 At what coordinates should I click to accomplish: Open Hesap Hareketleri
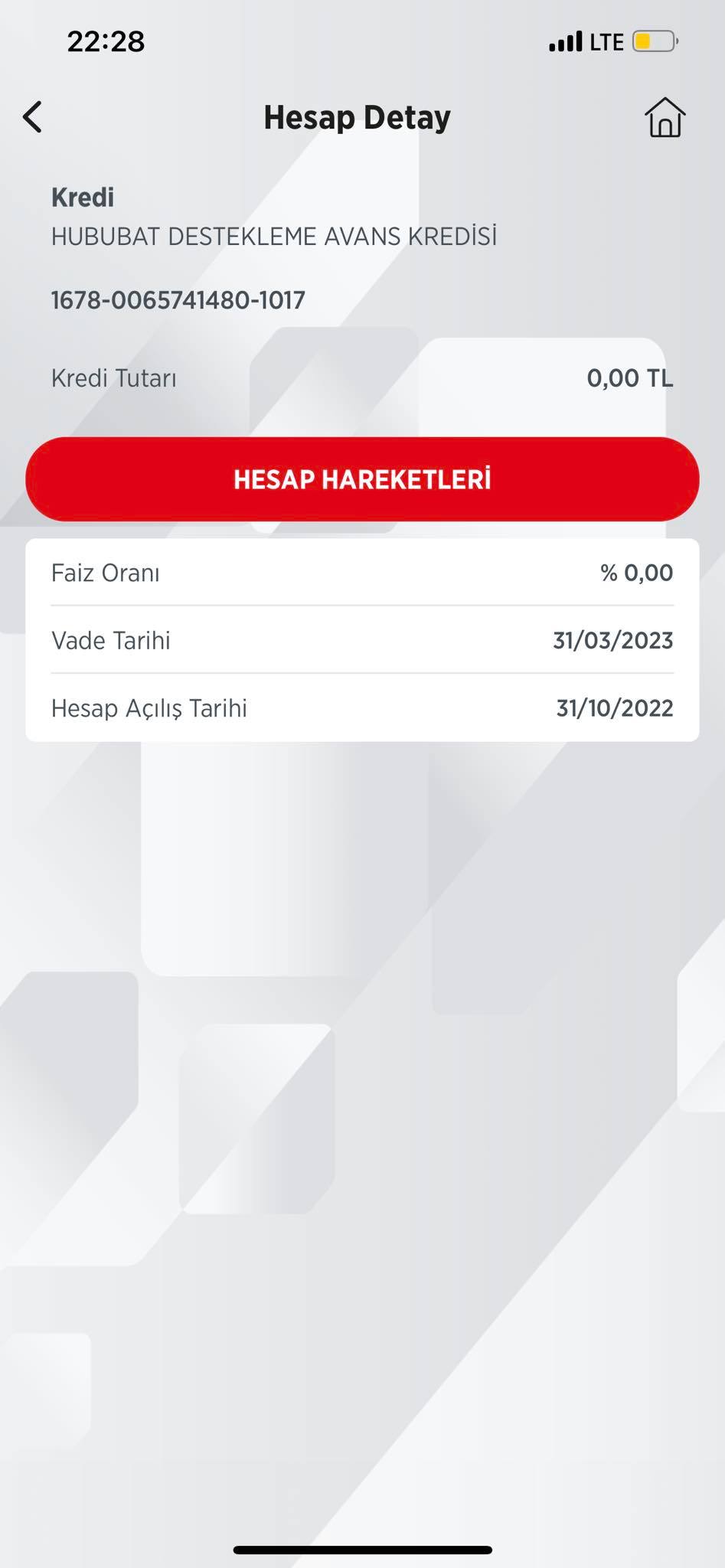point(362,479)
